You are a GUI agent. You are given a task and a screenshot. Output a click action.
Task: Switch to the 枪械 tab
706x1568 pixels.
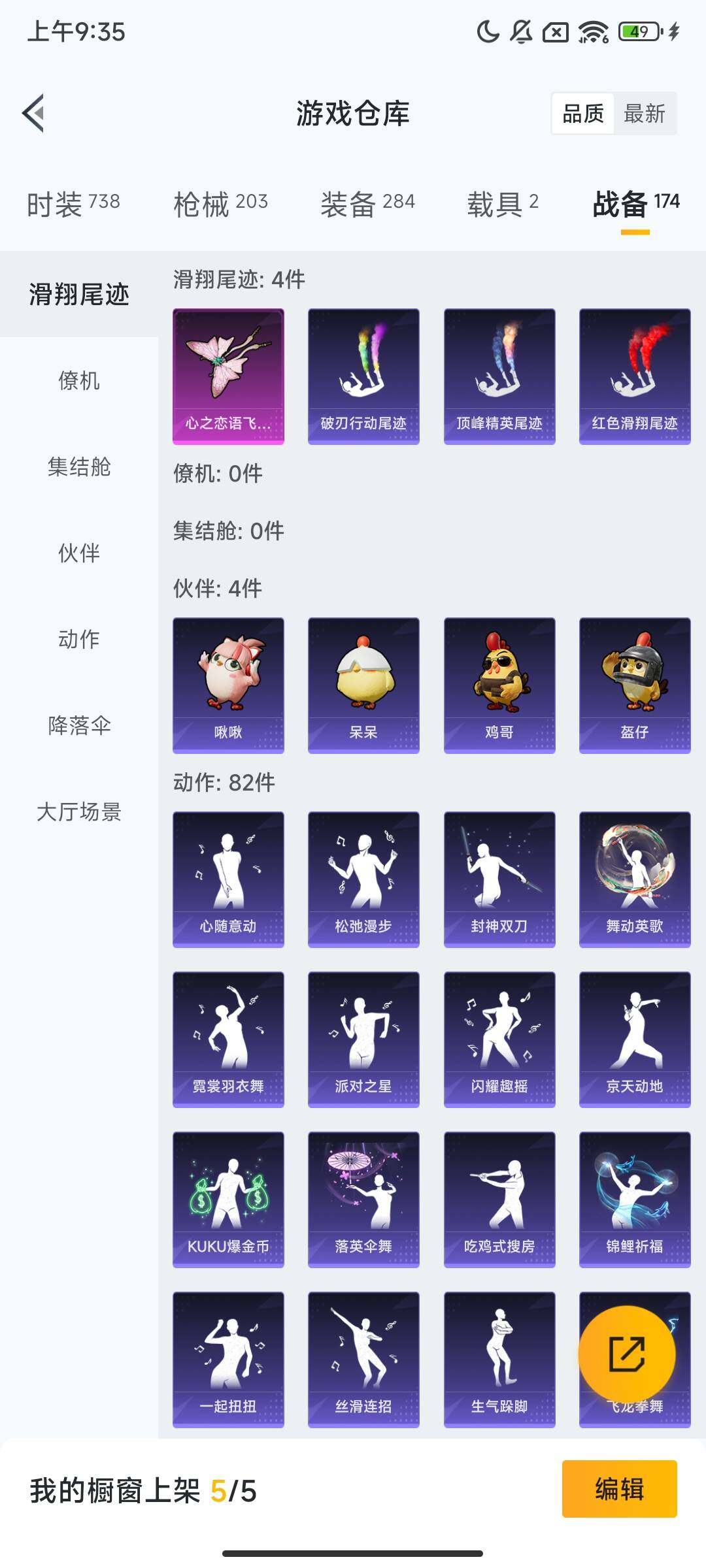[220, 204]
